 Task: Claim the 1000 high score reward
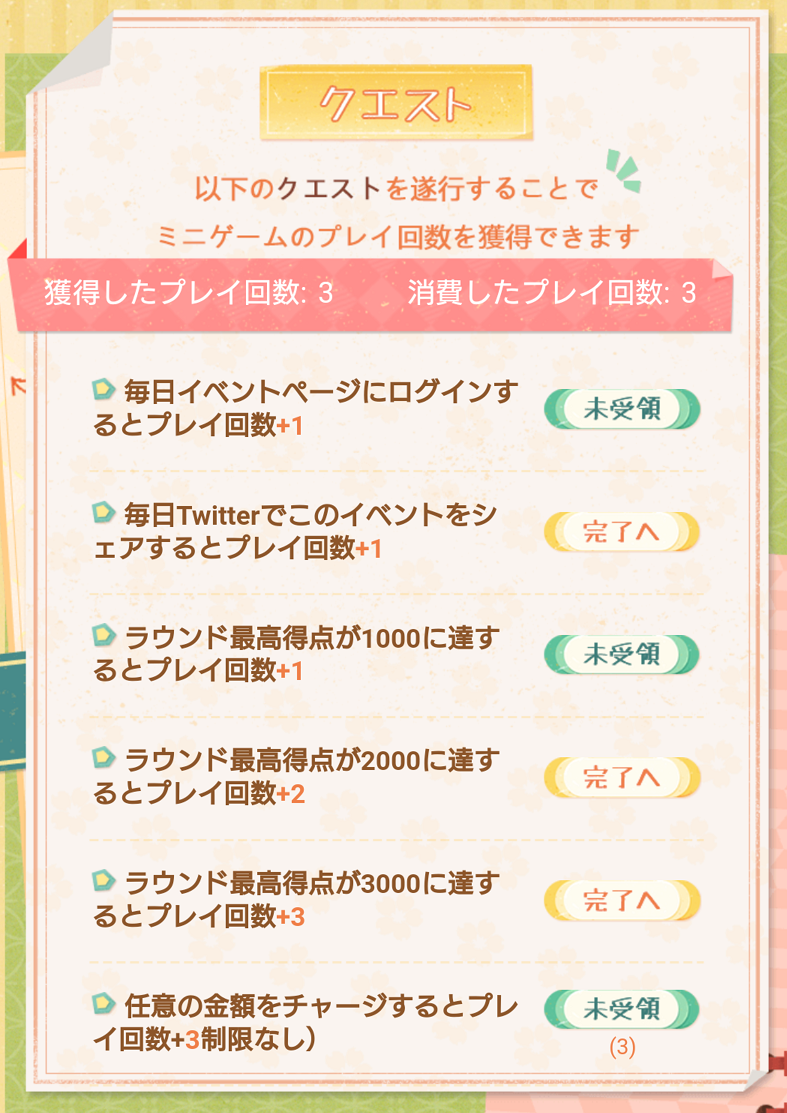click(x=621, y=654)
